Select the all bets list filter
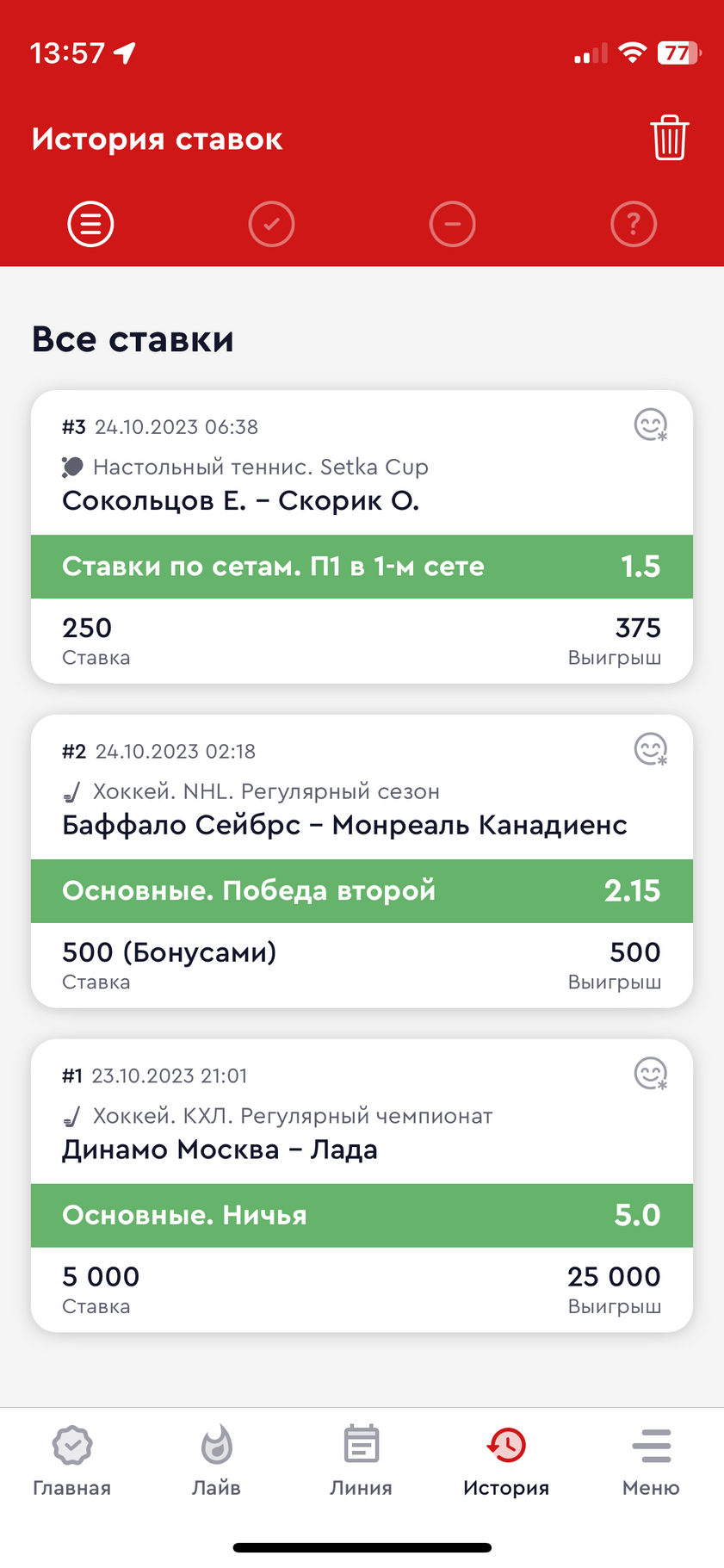The height and width of the screenshot is (1568, 724). [x=90, y=224]
